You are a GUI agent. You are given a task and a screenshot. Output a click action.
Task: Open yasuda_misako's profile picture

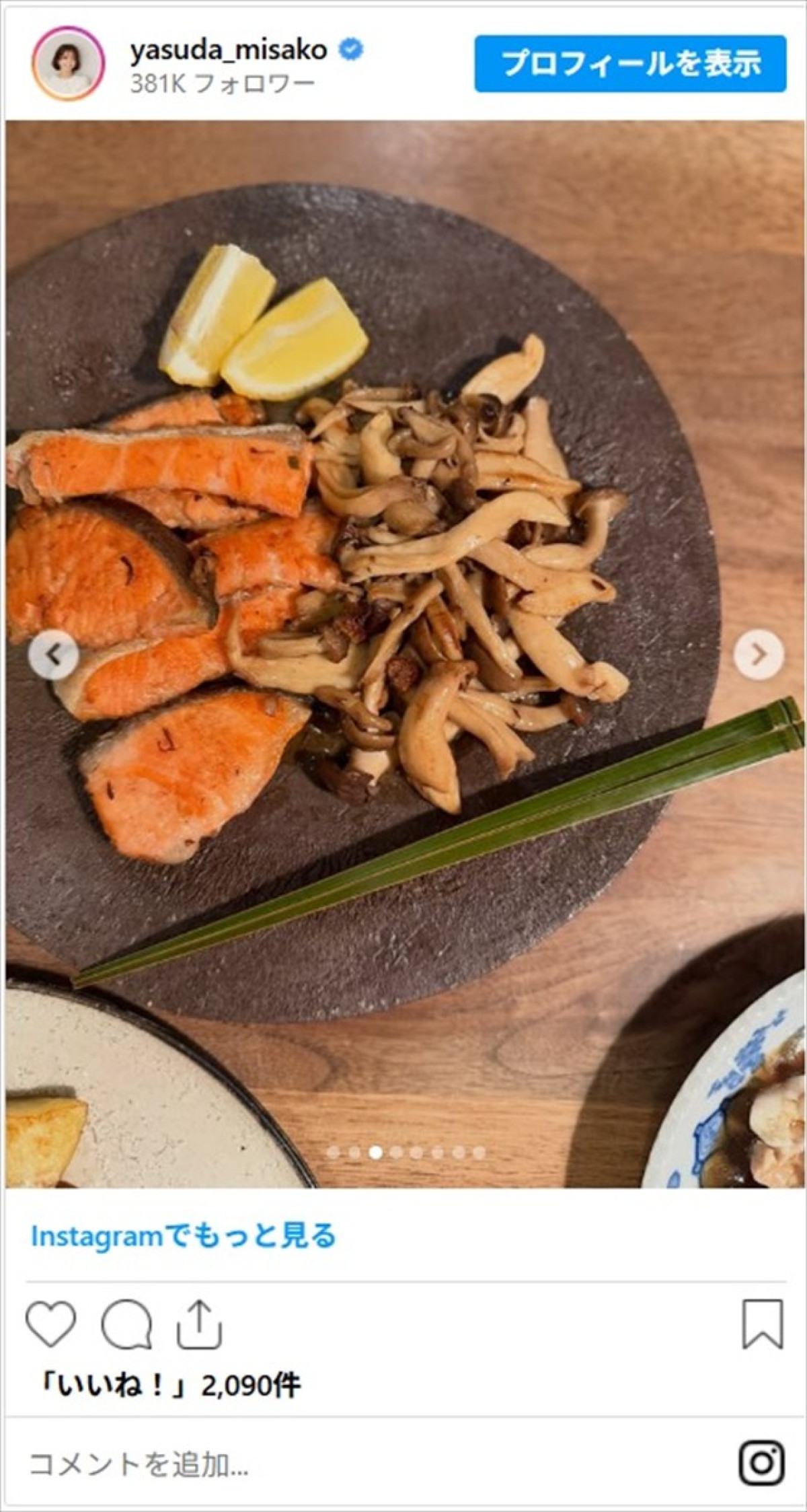tap(68, 64)
